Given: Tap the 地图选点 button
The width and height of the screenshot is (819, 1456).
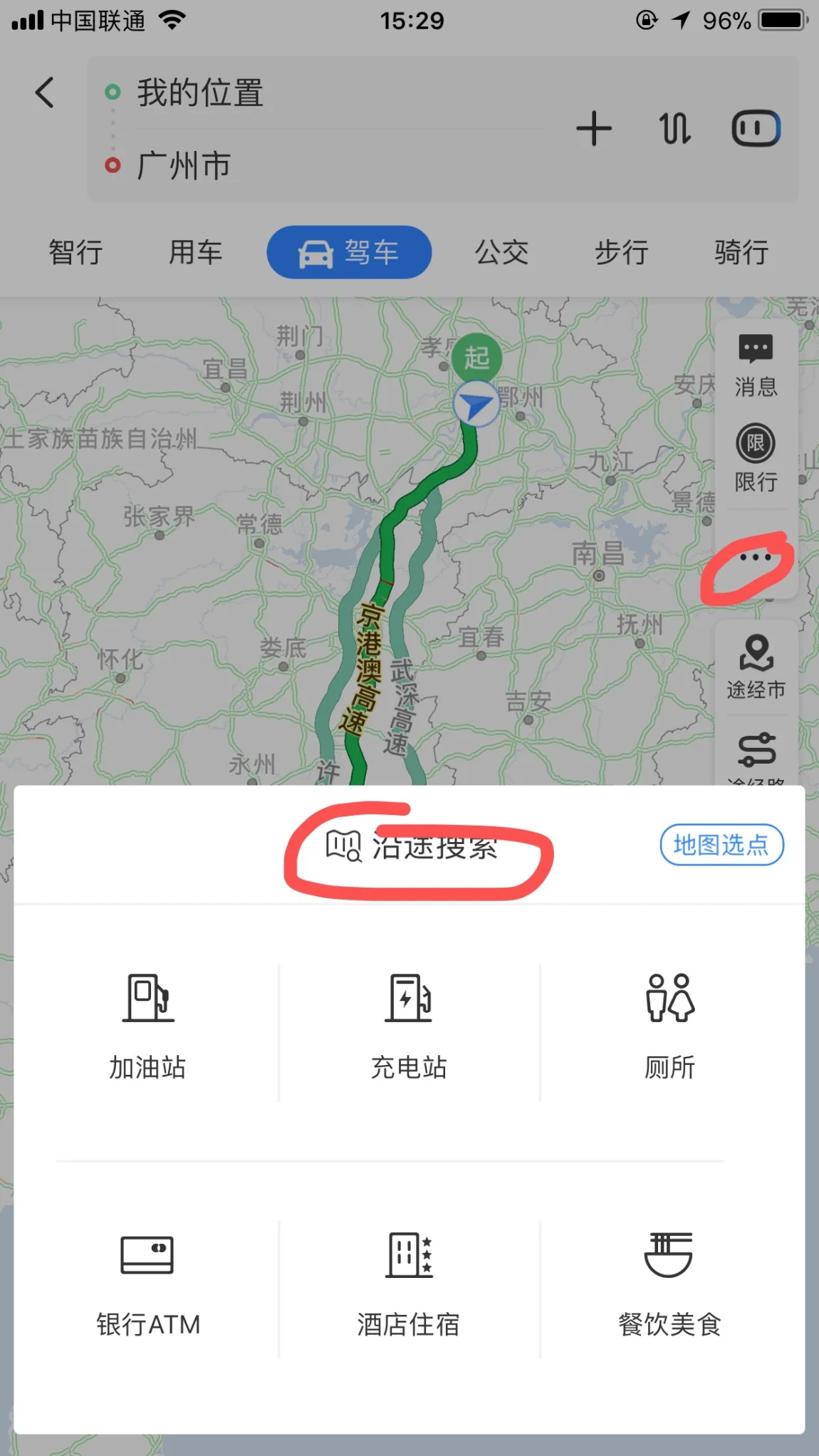Looking at the screenshot, I should (721, 845).
